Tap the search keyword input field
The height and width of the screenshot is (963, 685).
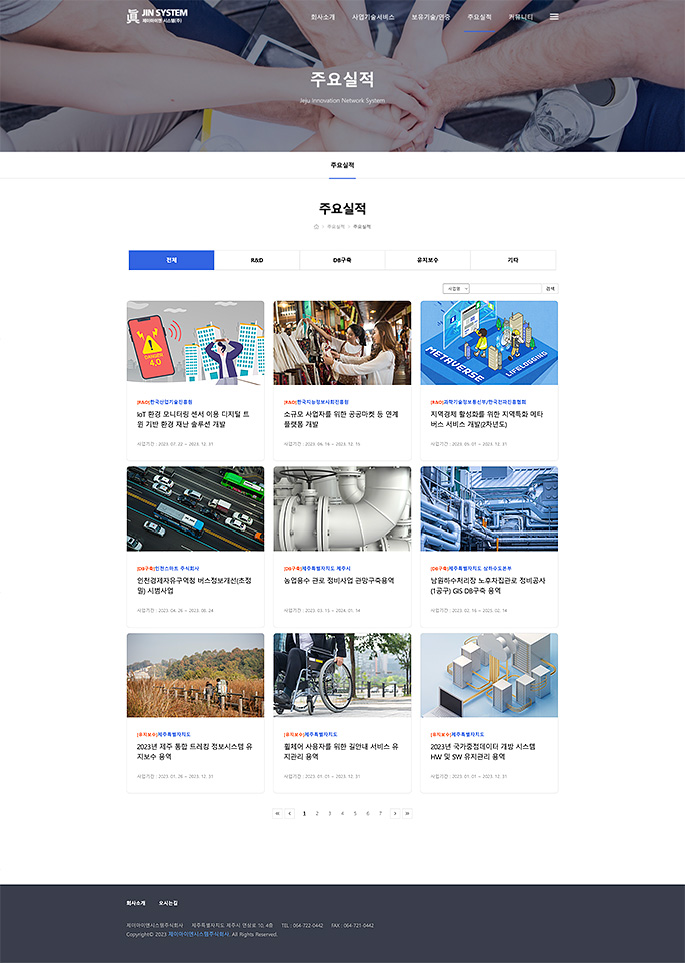pos(505,288)
